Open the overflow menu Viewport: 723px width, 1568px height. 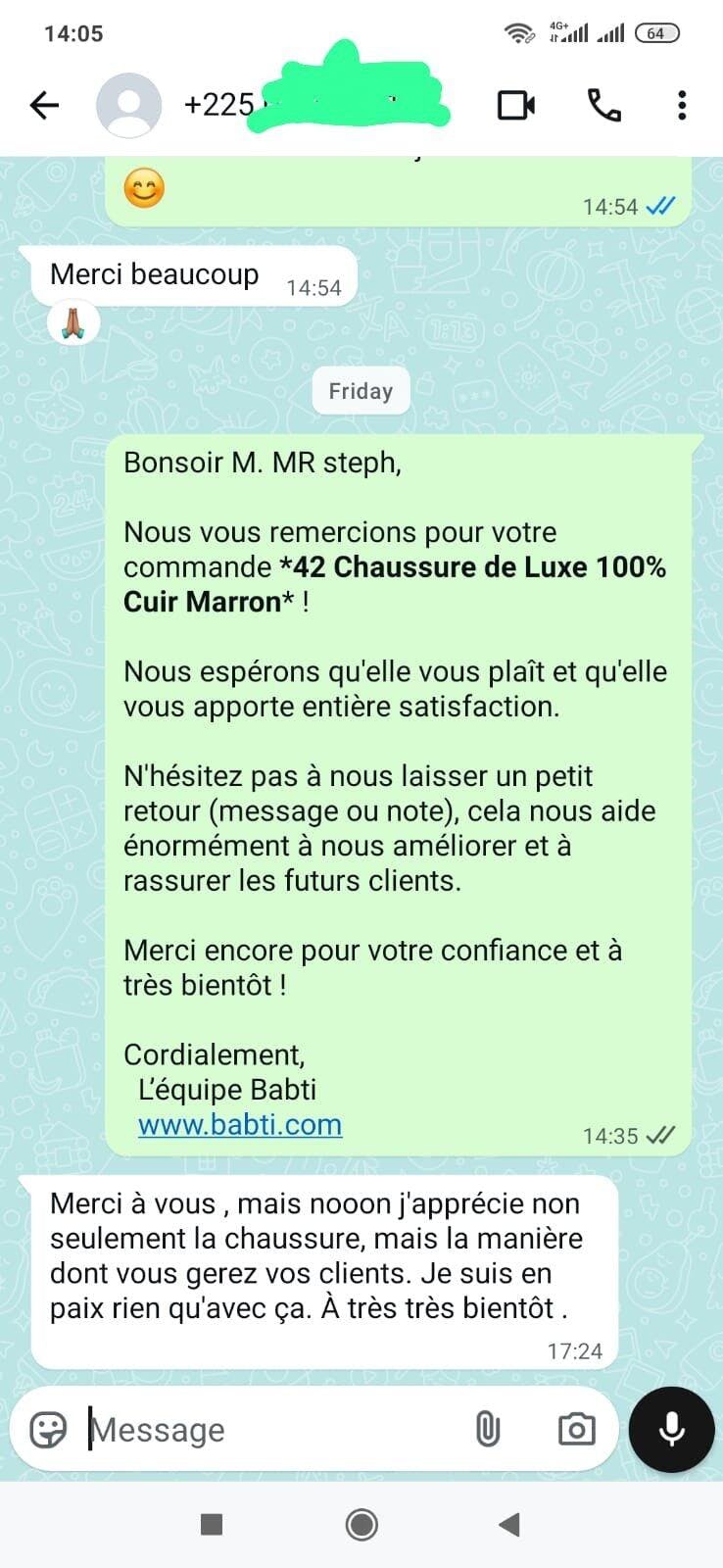point(682,105)
